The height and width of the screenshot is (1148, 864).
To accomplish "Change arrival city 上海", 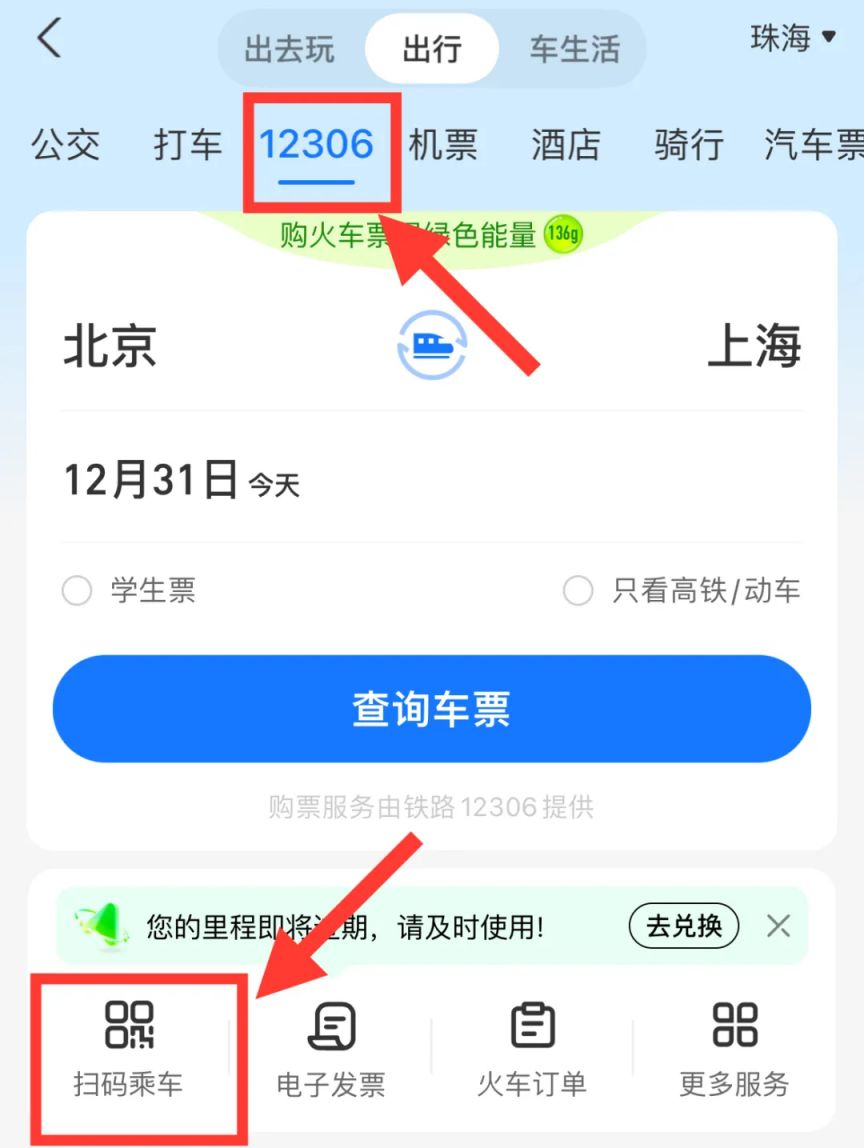I will [x=754, y=347].
